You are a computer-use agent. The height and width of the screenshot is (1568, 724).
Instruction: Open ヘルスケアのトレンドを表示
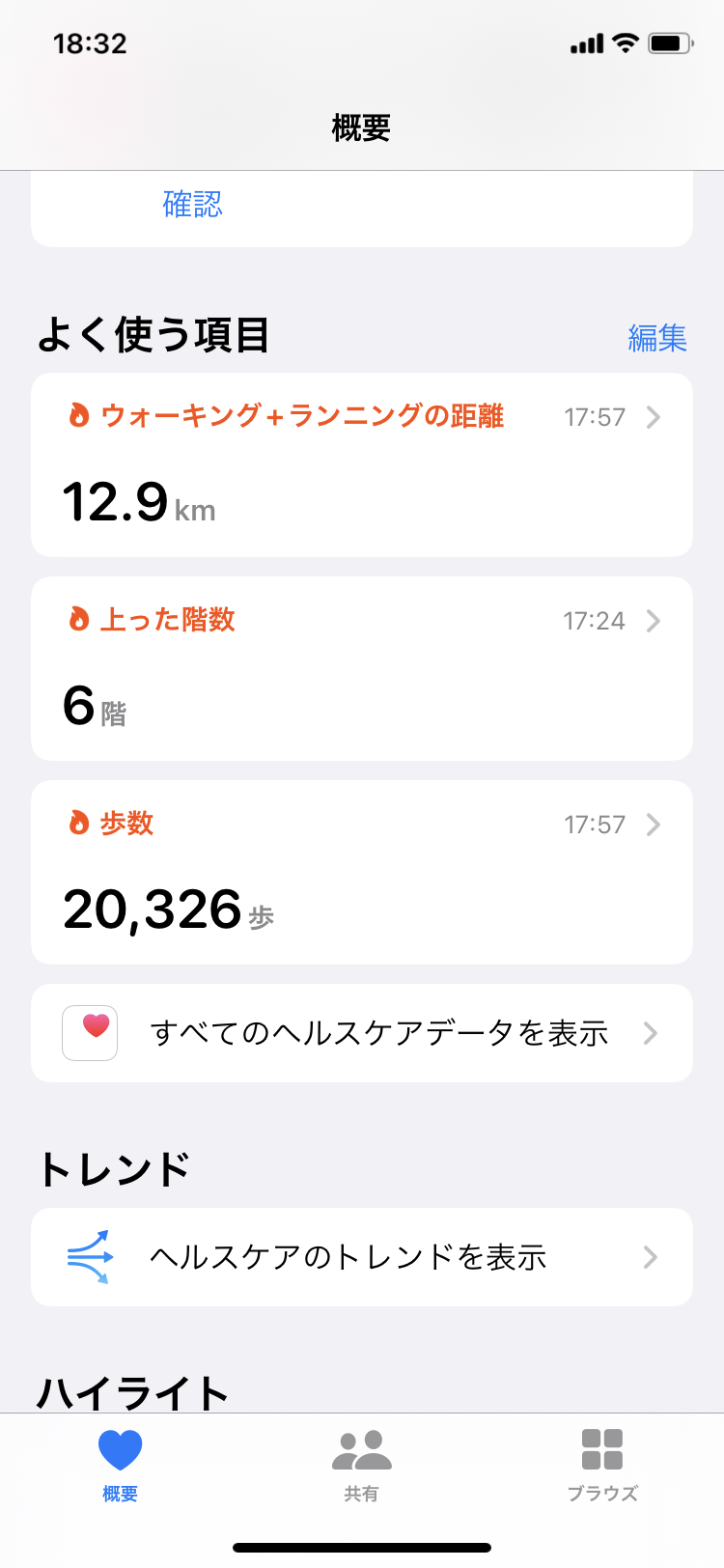click(362, 1257)
